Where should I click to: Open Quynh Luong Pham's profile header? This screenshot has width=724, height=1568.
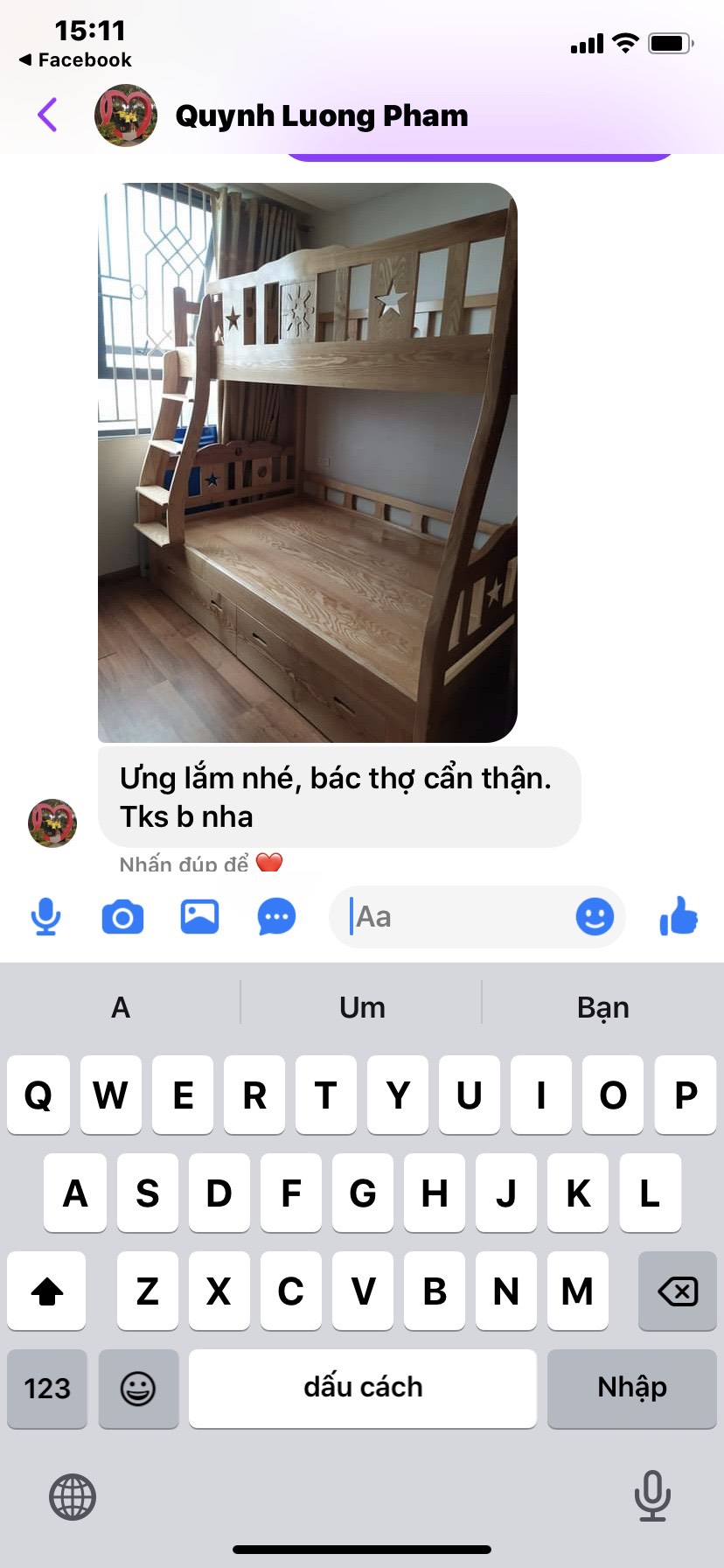pos(321,115)
